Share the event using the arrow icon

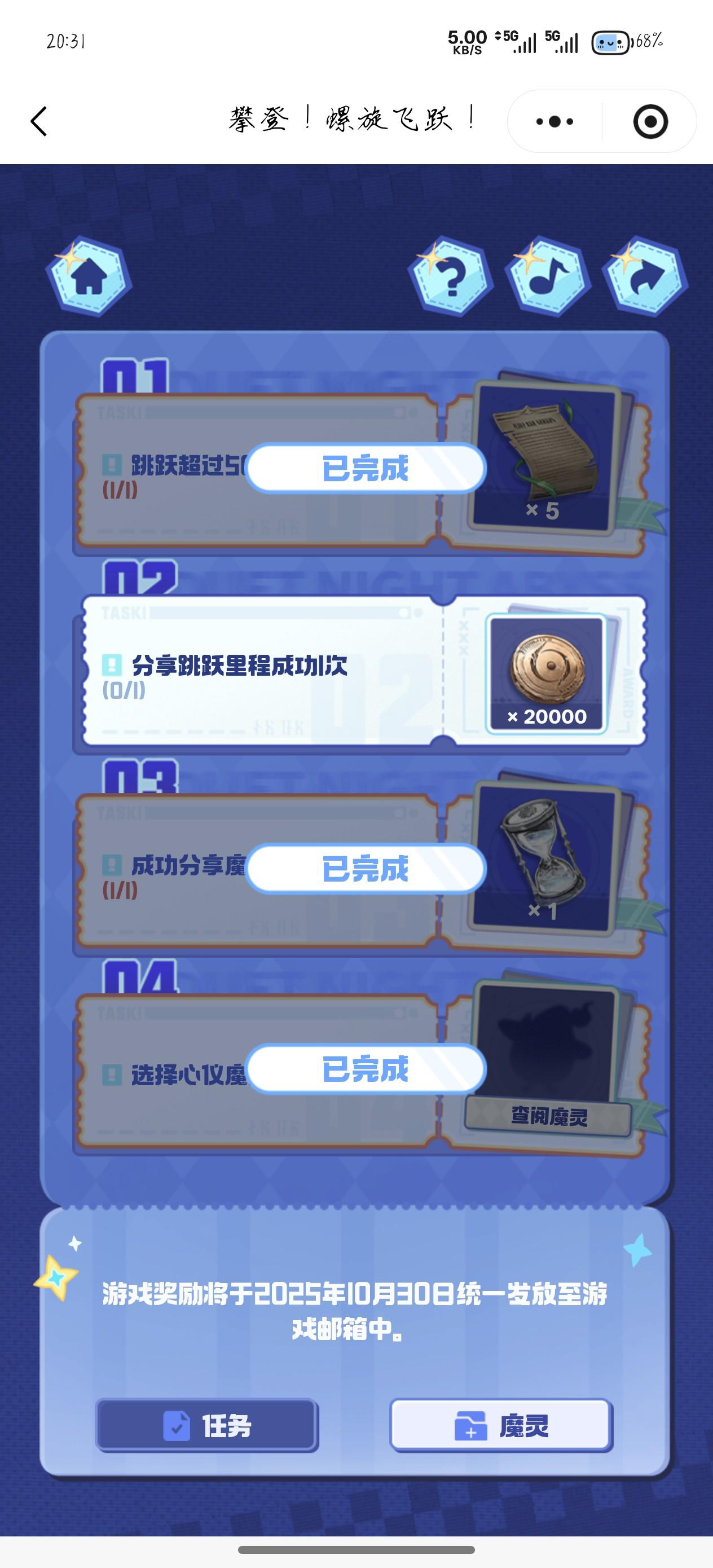[644, 277]
